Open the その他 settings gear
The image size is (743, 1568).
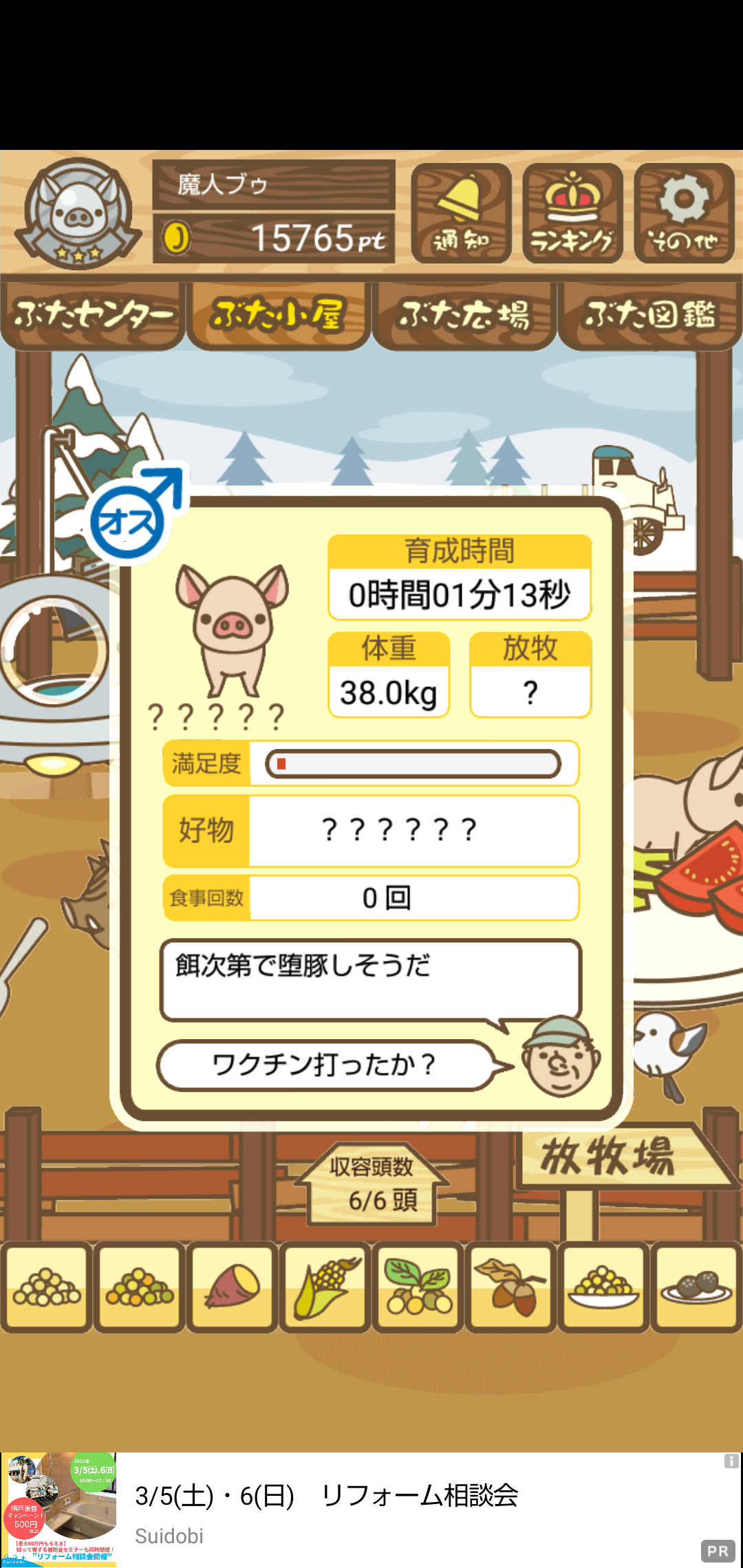point(684,213)
